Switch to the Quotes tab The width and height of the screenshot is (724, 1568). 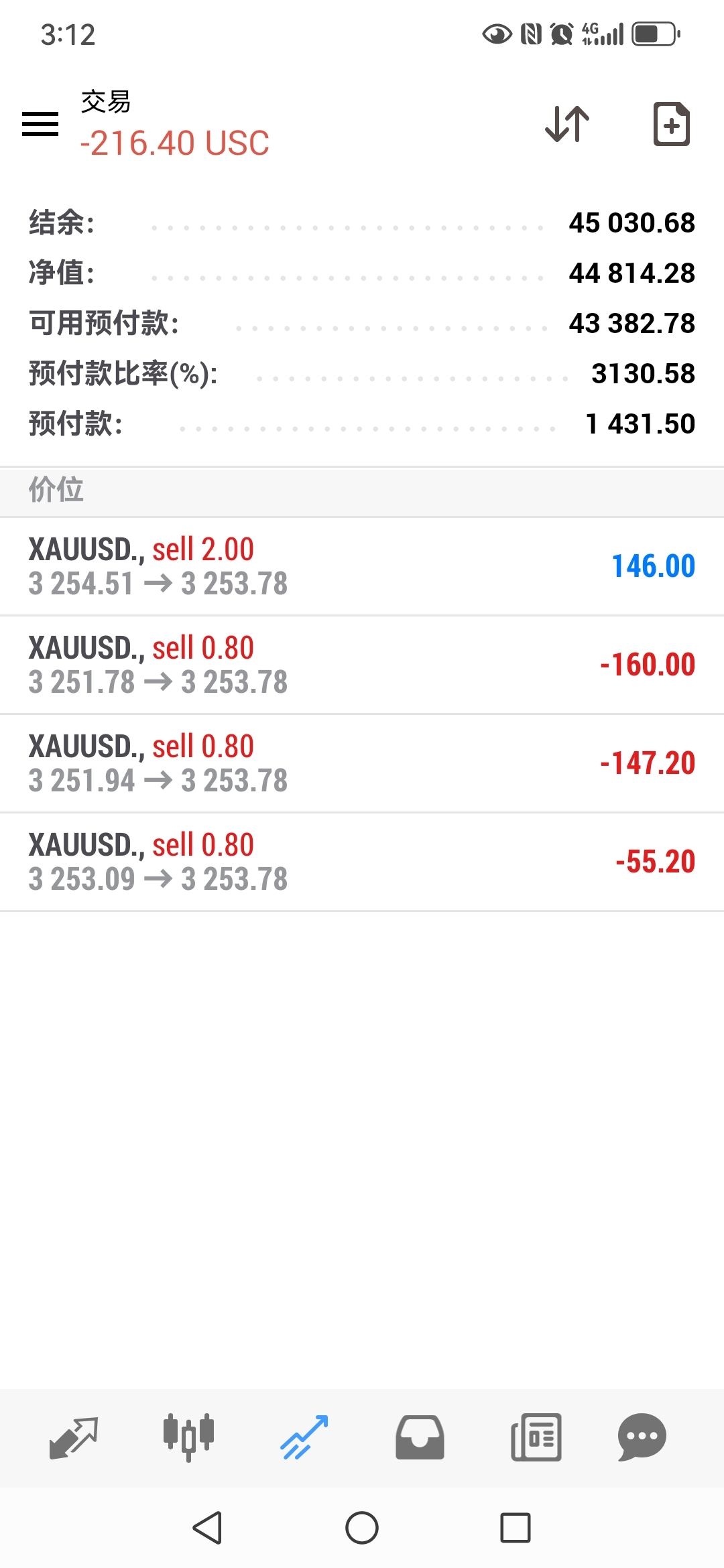(x=74, y=1437)
